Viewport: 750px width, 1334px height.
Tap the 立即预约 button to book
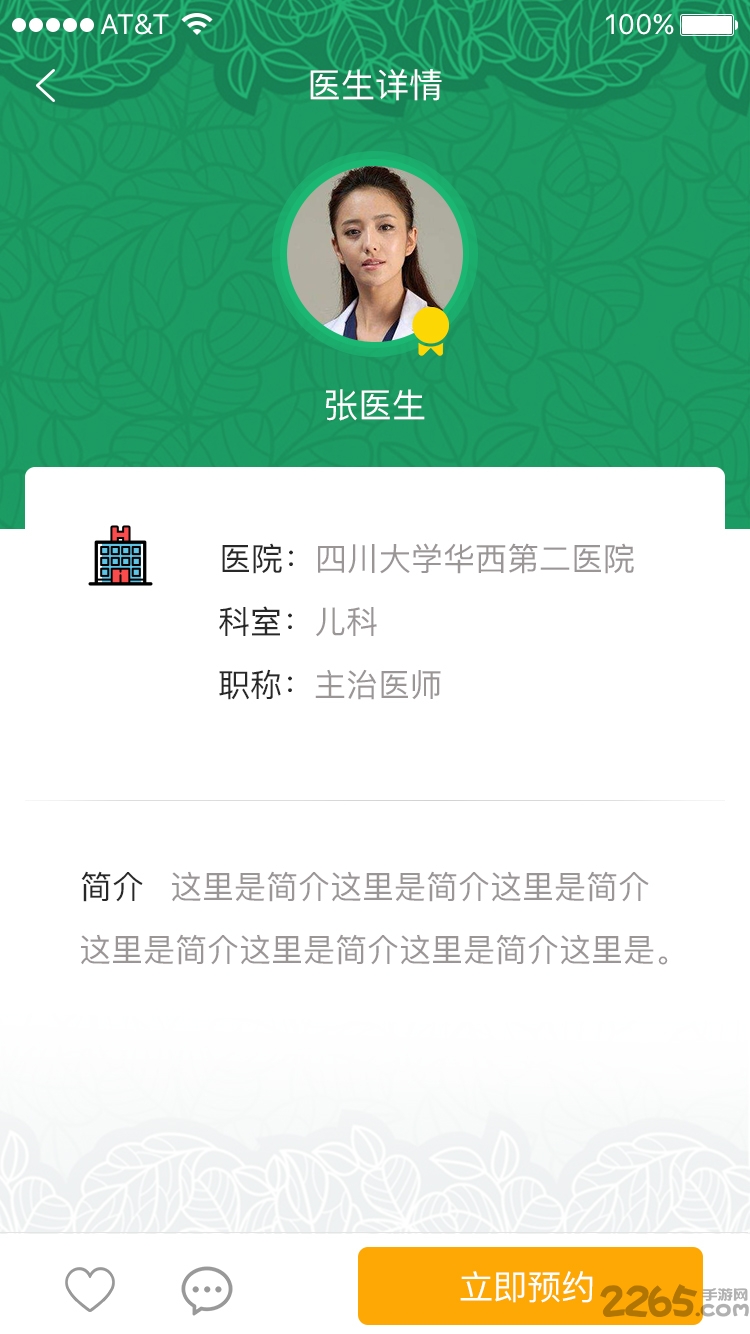pyautogui.click(x=530, y=1286)
